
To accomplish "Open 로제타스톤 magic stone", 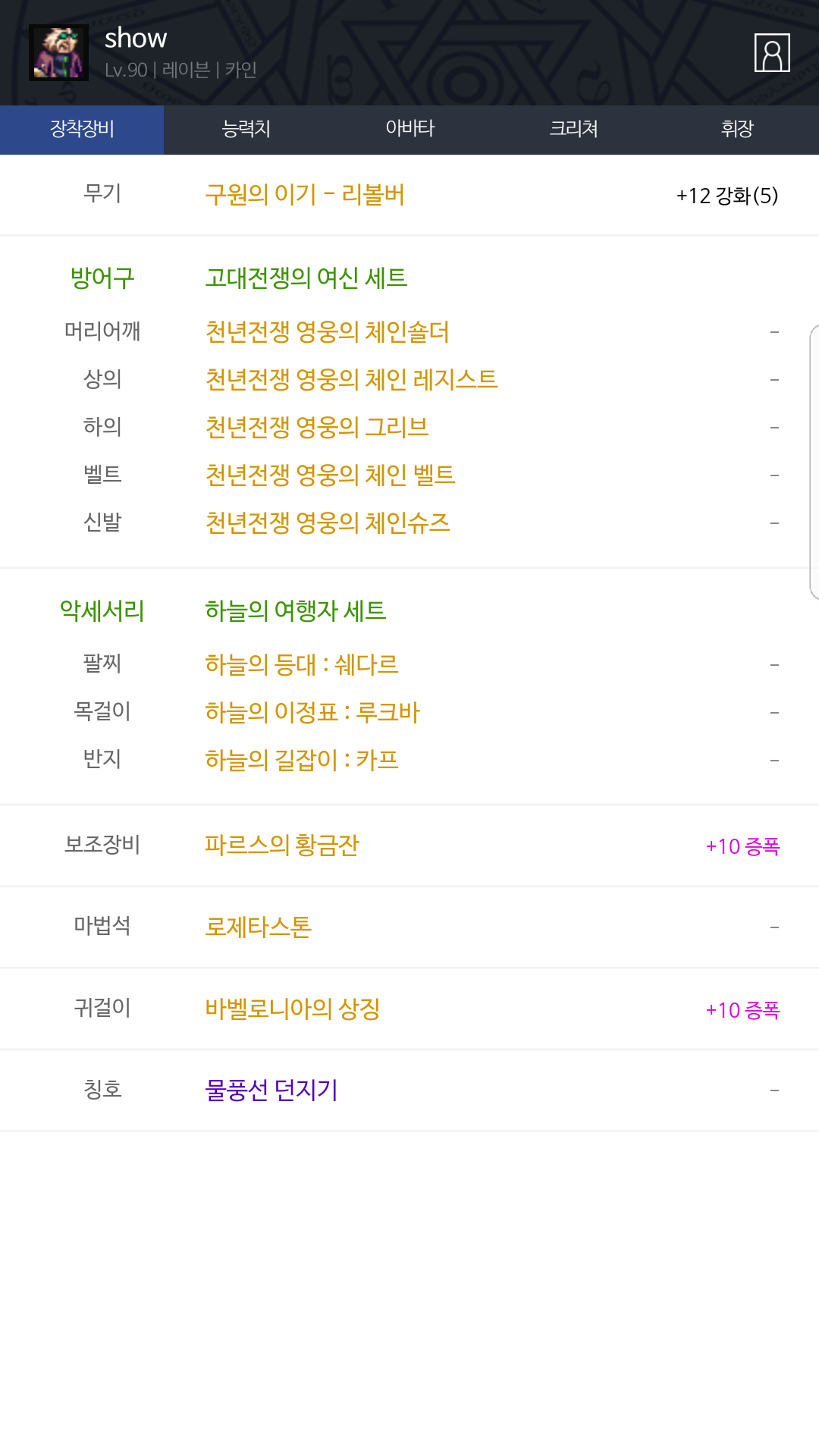I will click(258, 927).
